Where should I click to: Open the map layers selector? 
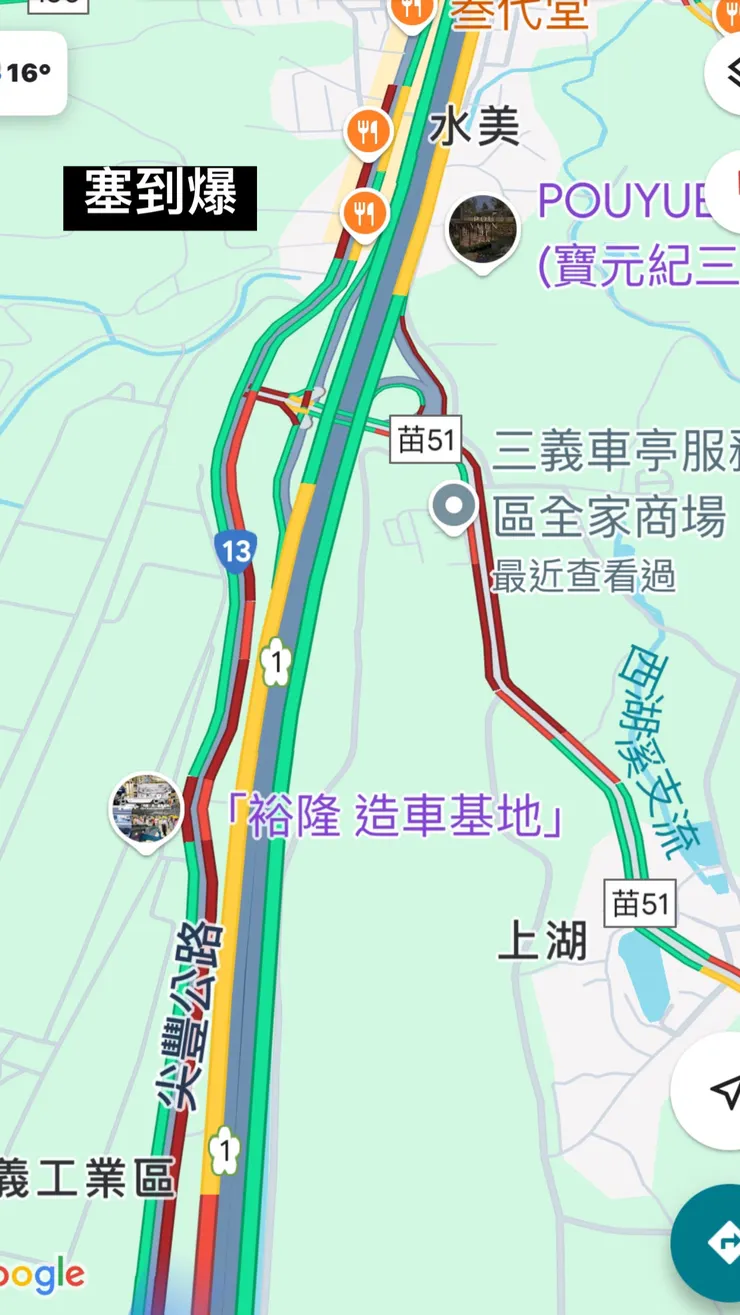coord(726,72)
